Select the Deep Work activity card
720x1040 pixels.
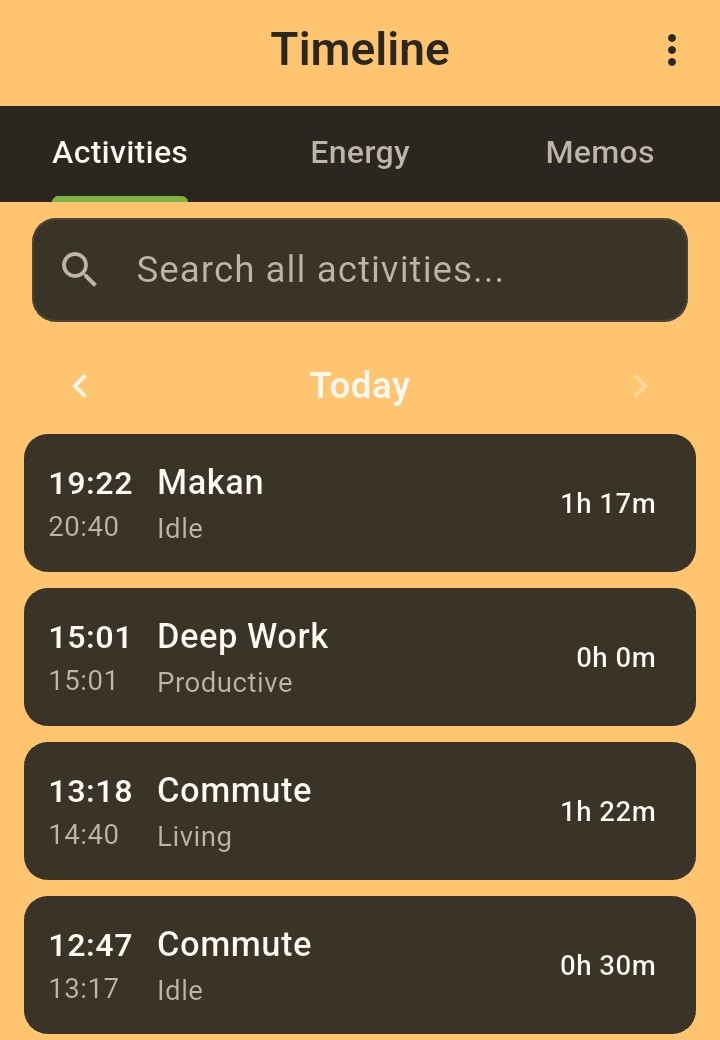tap(360, 656)
